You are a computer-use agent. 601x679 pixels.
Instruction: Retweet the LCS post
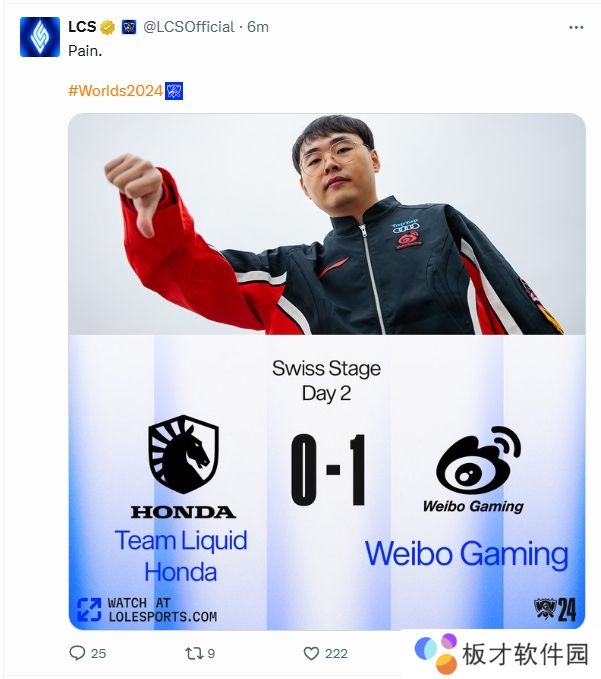tap(194, 653)
